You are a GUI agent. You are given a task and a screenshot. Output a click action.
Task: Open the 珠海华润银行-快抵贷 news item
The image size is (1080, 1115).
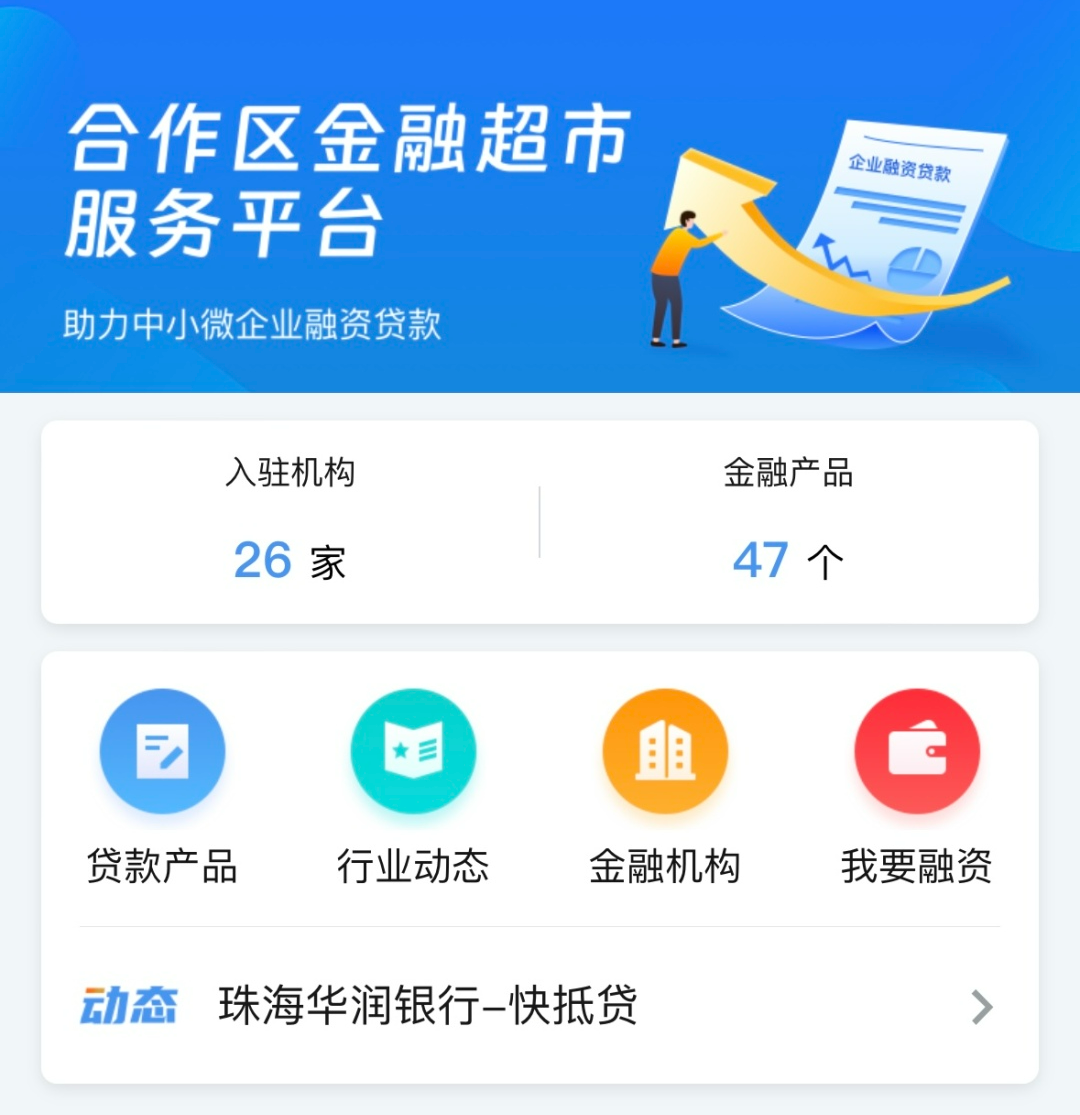point(540,1006)
